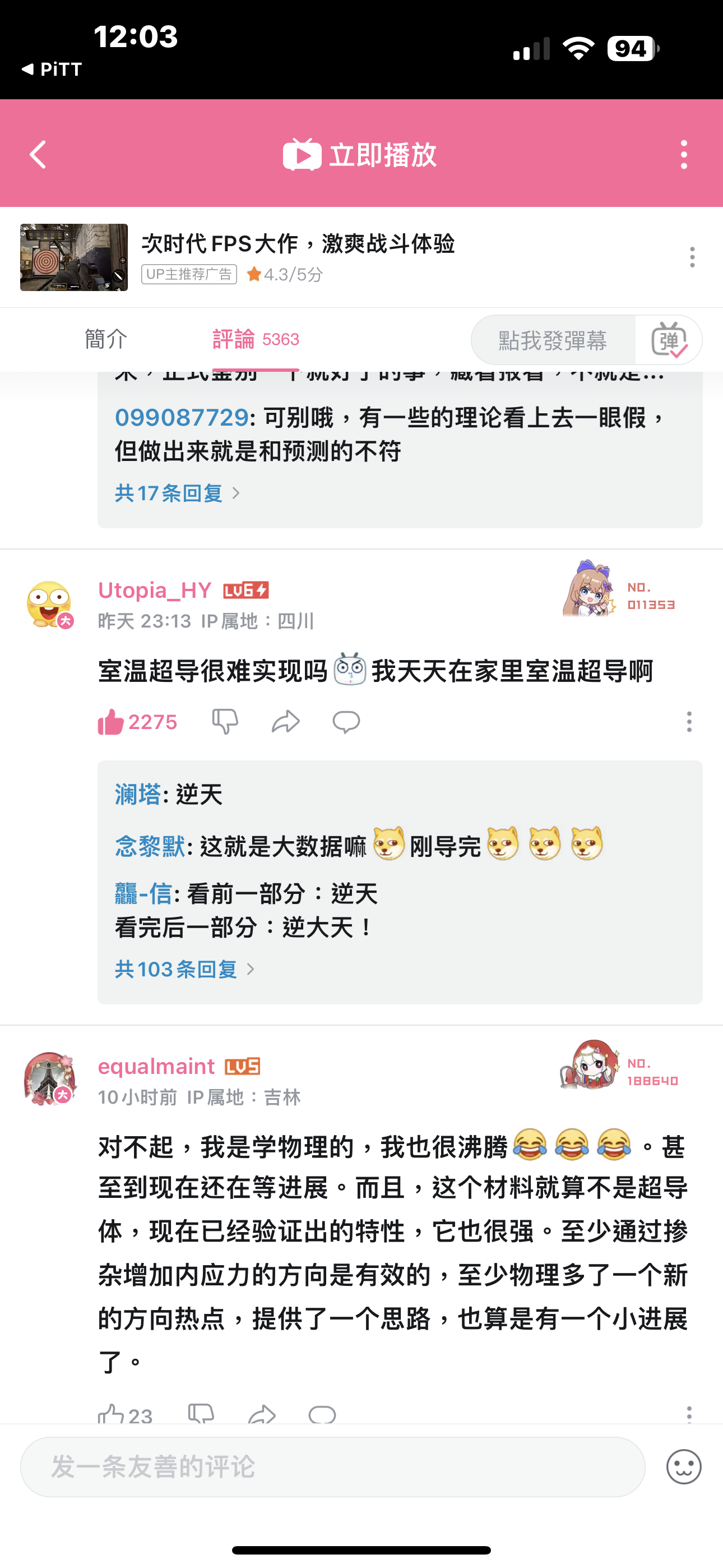The width and height of the screenshot is (723, 1568).
Task: Open 澜塔's profile from the reply
Action: click(137, 795)
